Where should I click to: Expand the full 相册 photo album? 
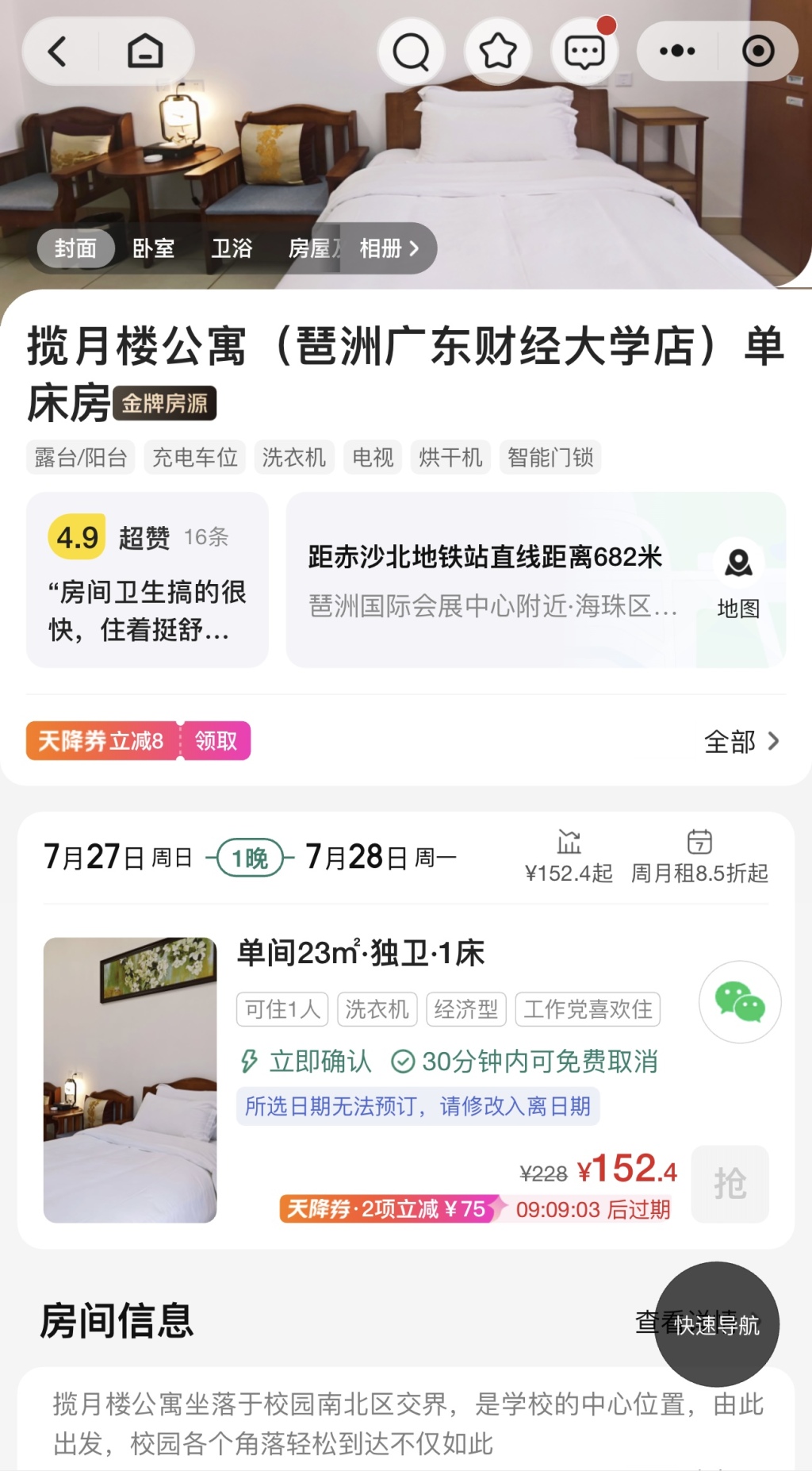tap(386, 248)
